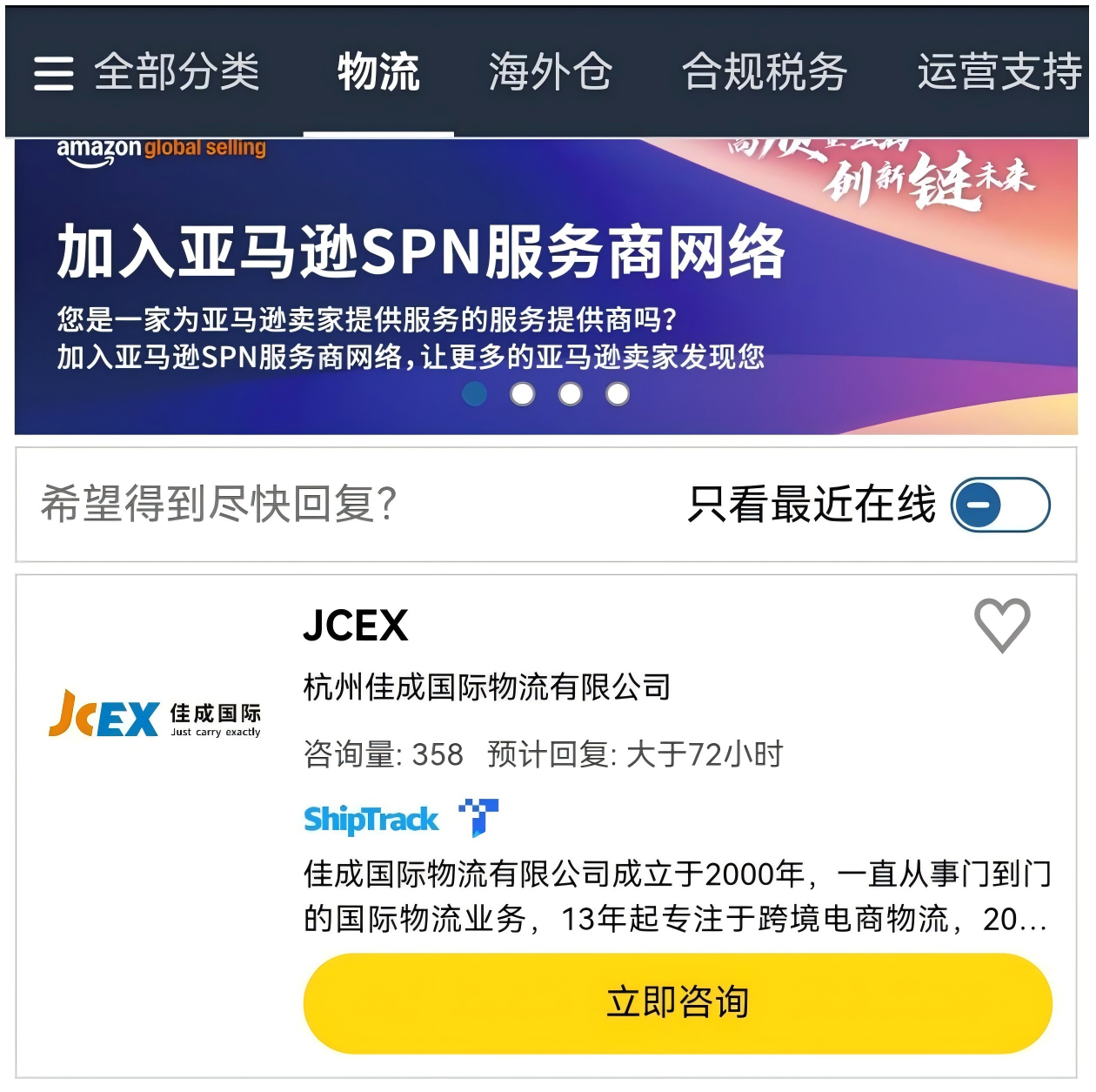Switch to the 合规税务 tab
Viewport: 1096px width, 1092px height.
point(764,72)
